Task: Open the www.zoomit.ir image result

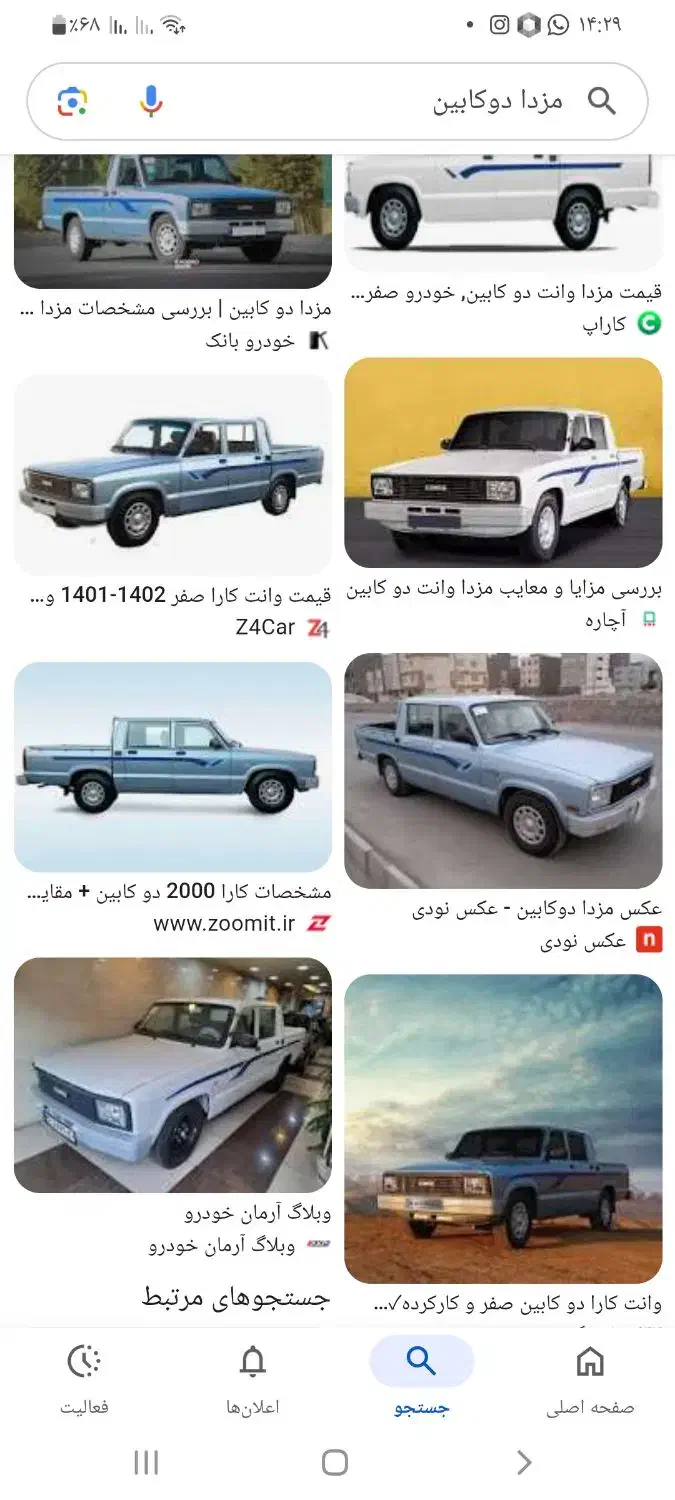Action: coord(172,767)
